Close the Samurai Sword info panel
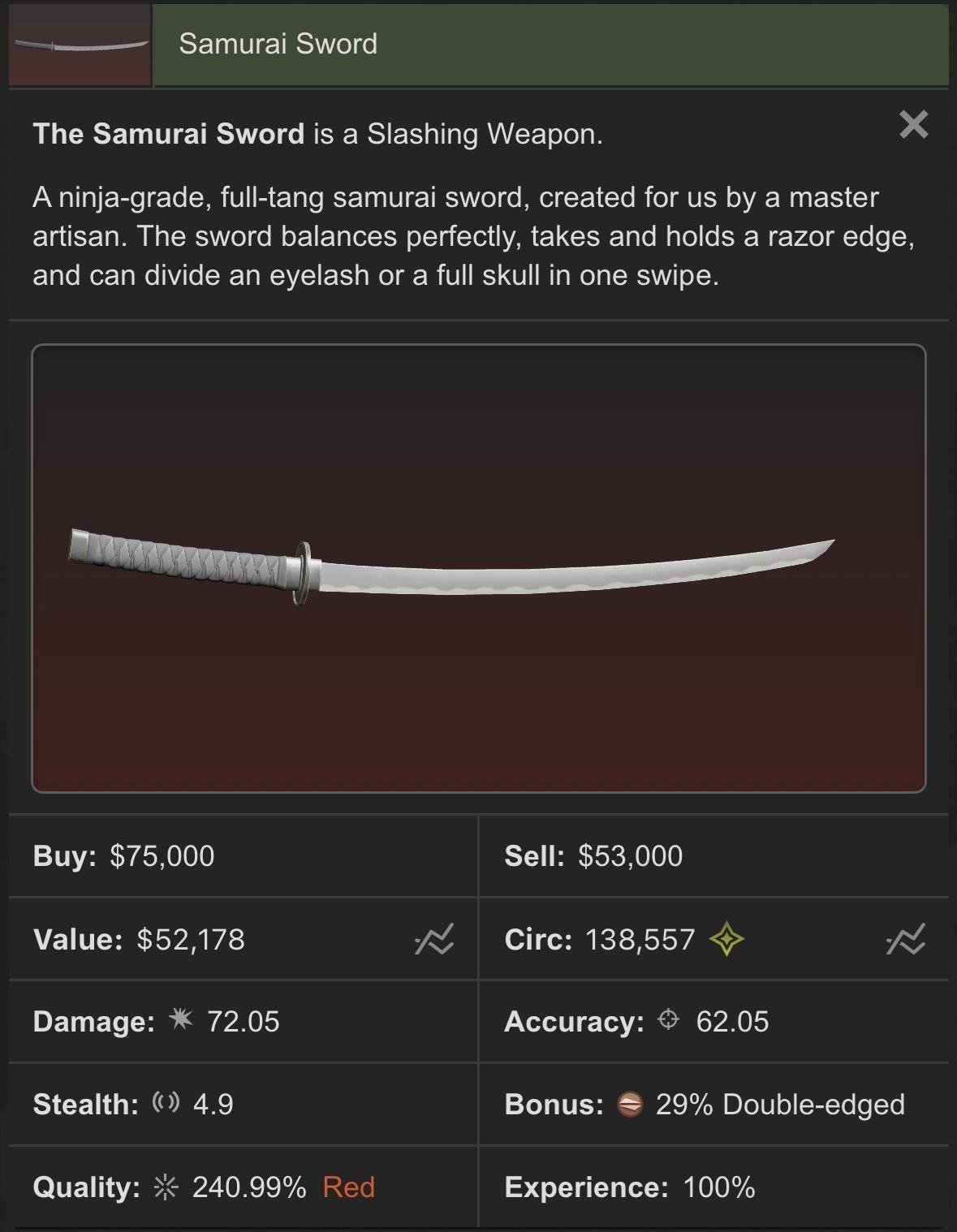Screen dimensions: 957x1232 (x=913, y=125)
